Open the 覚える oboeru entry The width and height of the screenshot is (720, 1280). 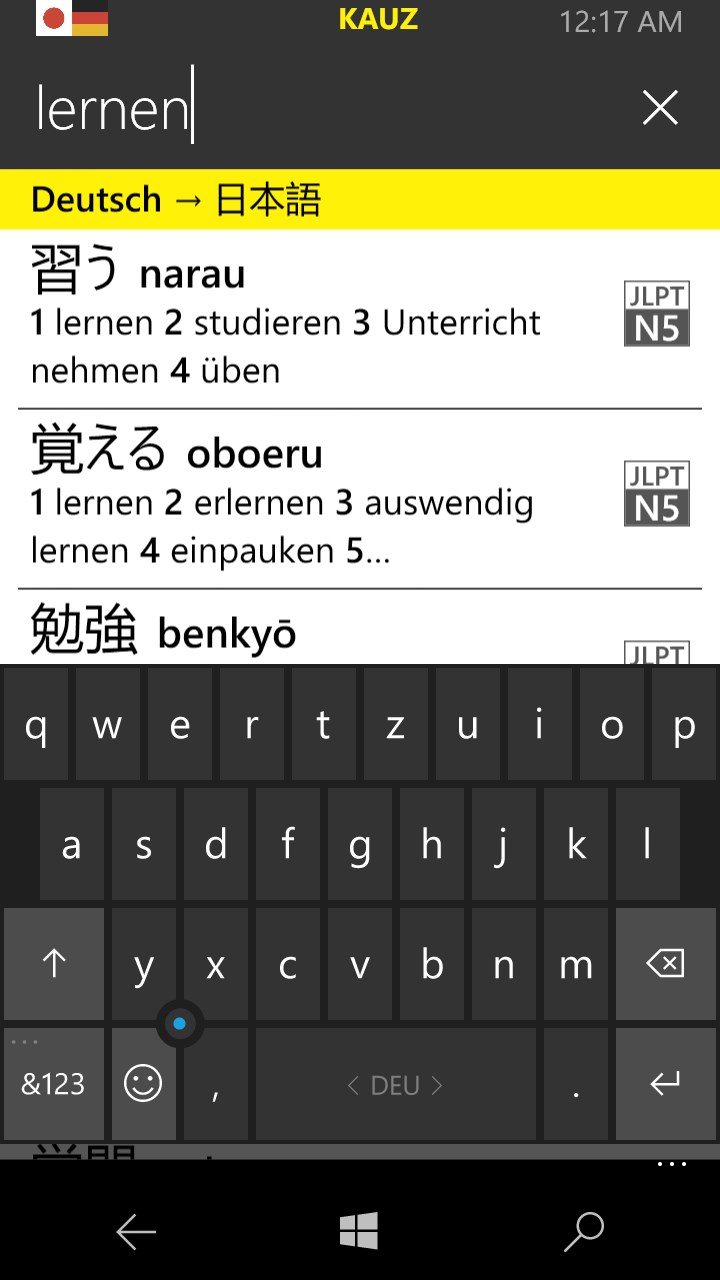(x=360, y=499)
